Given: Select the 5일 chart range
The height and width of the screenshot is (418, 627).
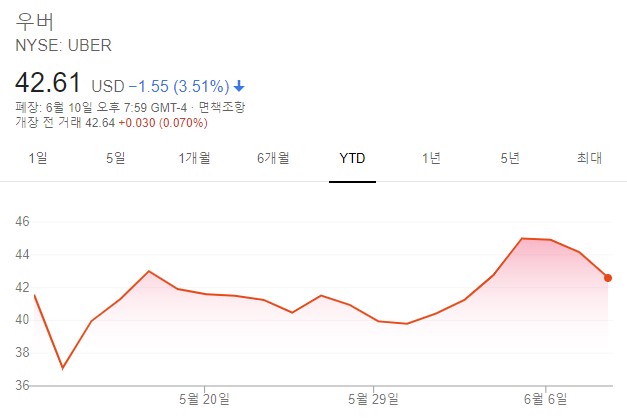Looking at the screenshot, I should coord(116,158).
